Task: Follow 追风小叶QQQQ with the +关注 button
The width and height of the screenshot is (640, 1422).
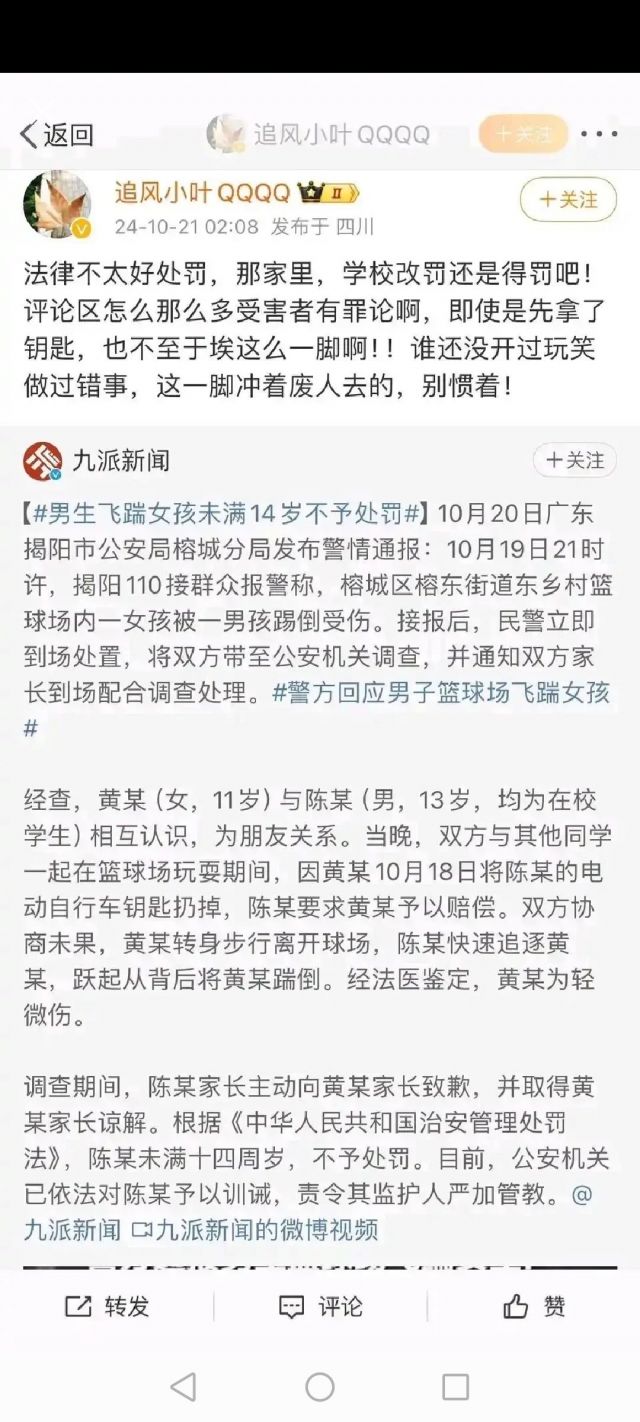Action: pyautogui.click(x=567, y=200)
